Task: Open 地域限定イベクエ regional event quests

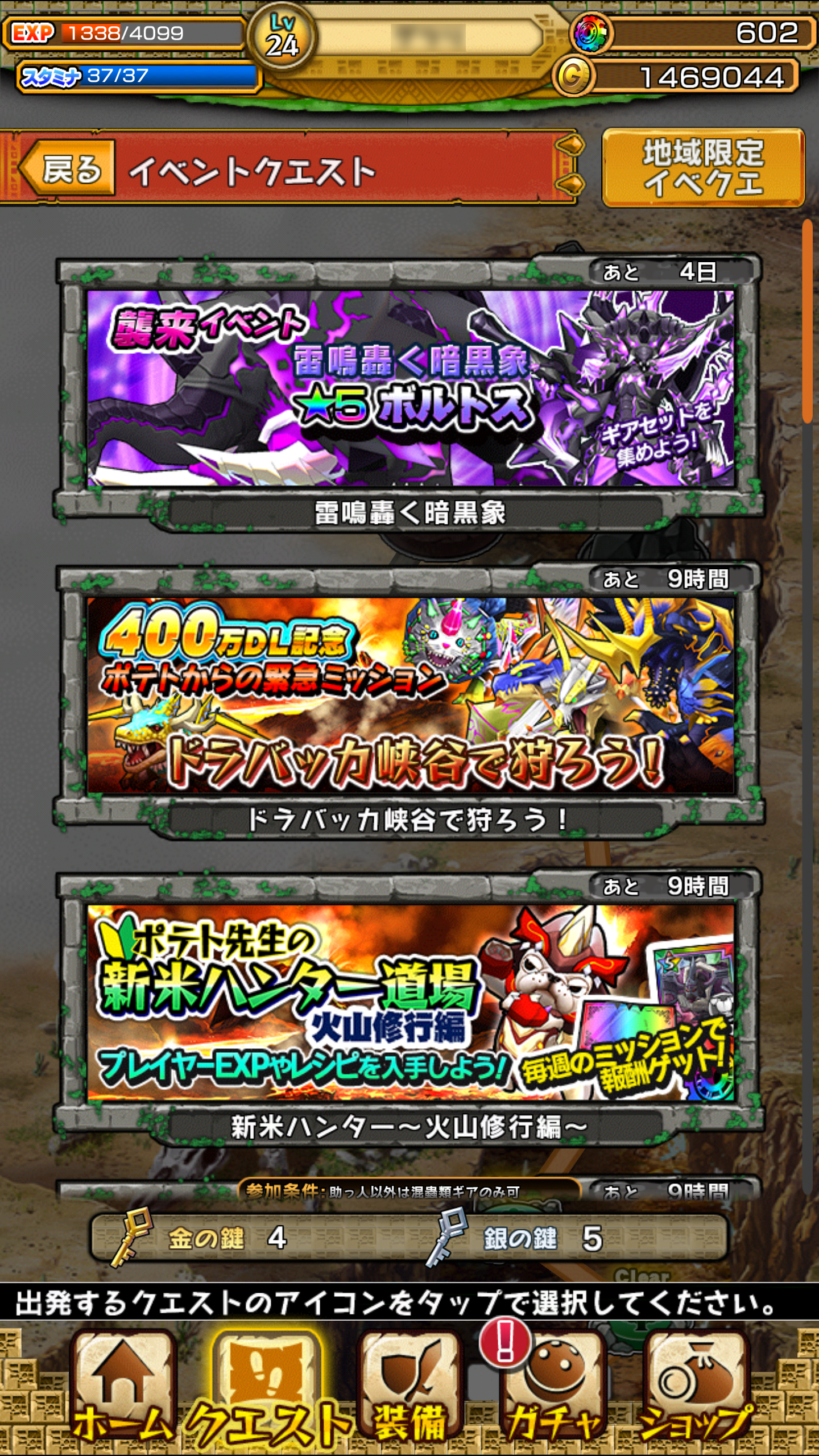Action: tap(703, 167)
